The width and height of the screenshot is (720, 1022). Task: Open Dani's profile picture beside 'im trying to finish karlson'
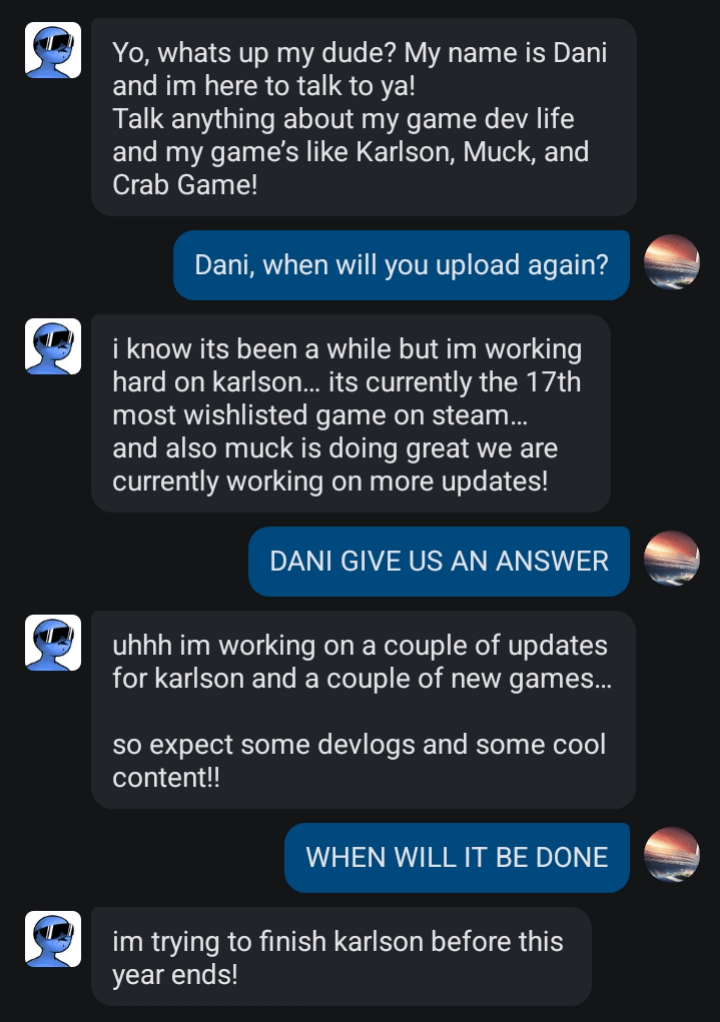click(52, 938)
